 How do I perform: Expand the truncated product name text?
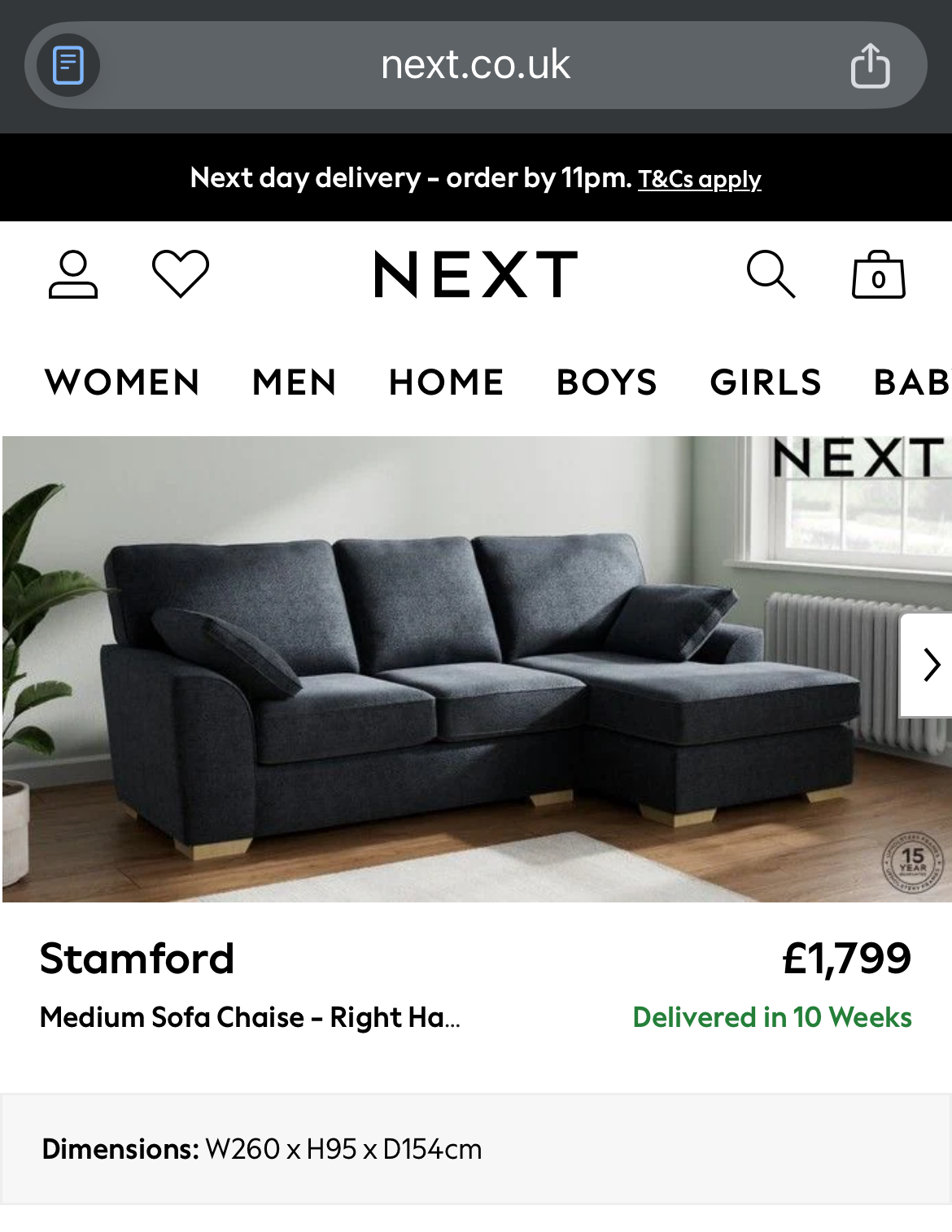coord(251,1018)
